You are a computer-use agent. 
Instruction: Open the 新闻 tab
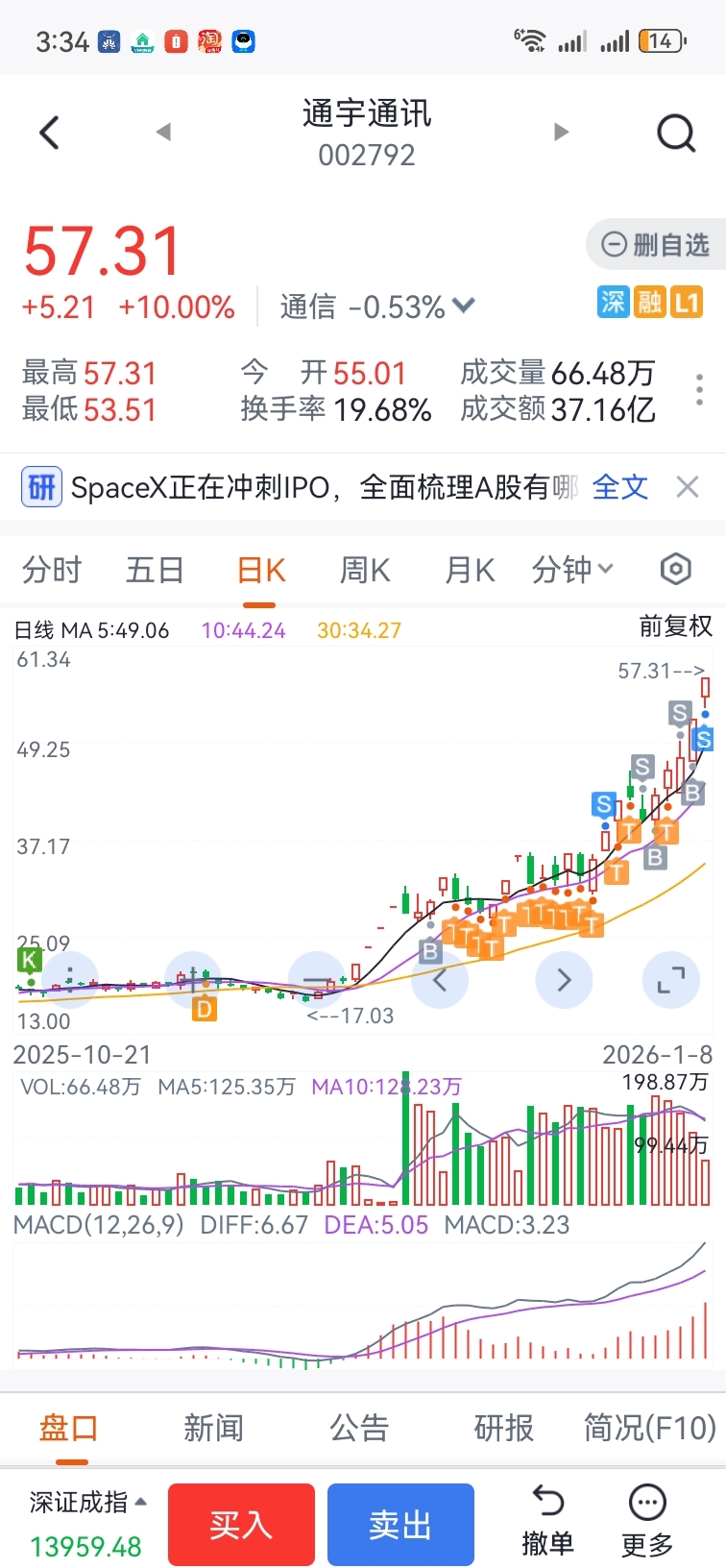(213, 1428)
